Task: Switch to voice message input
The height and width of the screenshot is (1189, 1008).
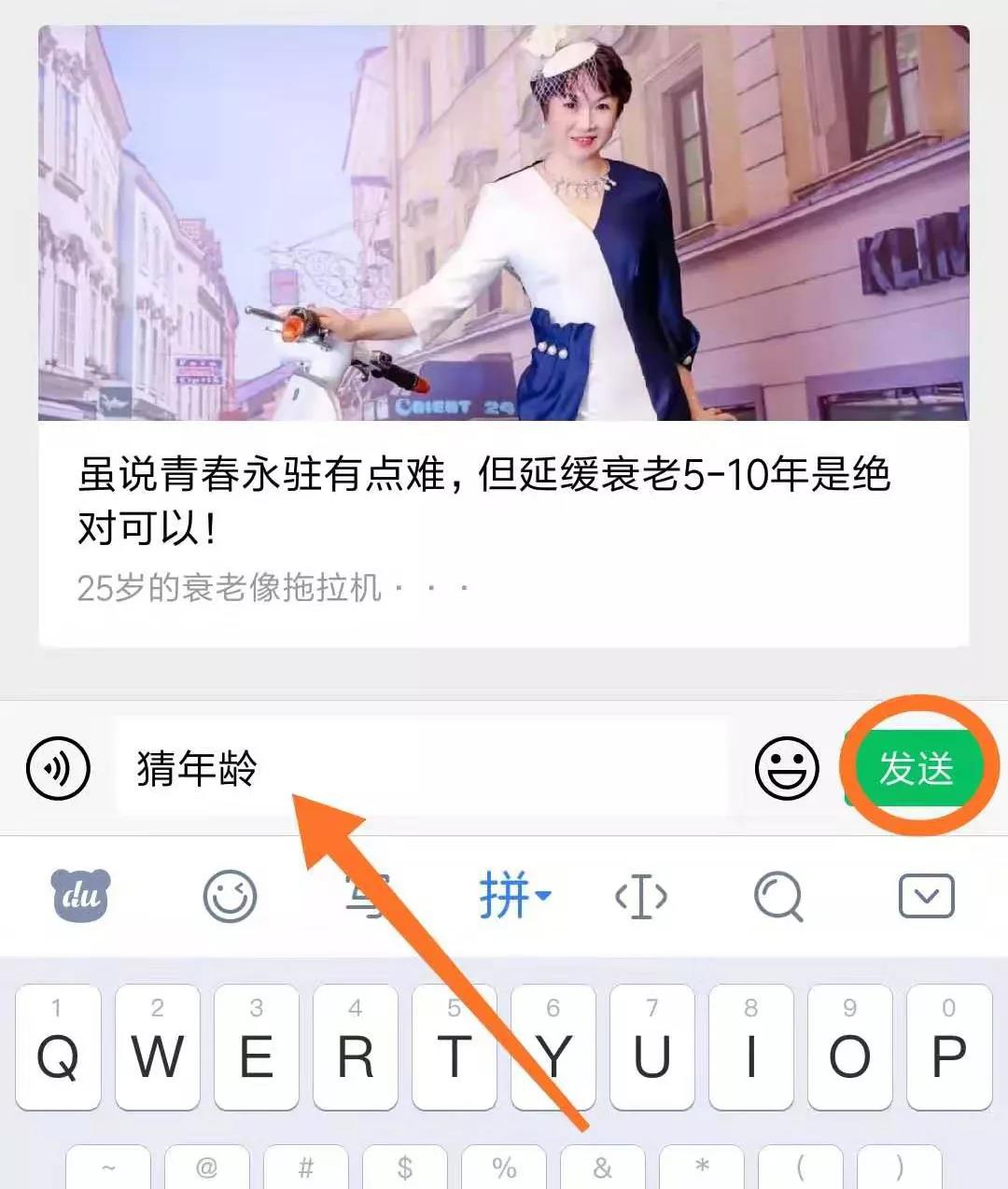Action: (x=58, y=768)
